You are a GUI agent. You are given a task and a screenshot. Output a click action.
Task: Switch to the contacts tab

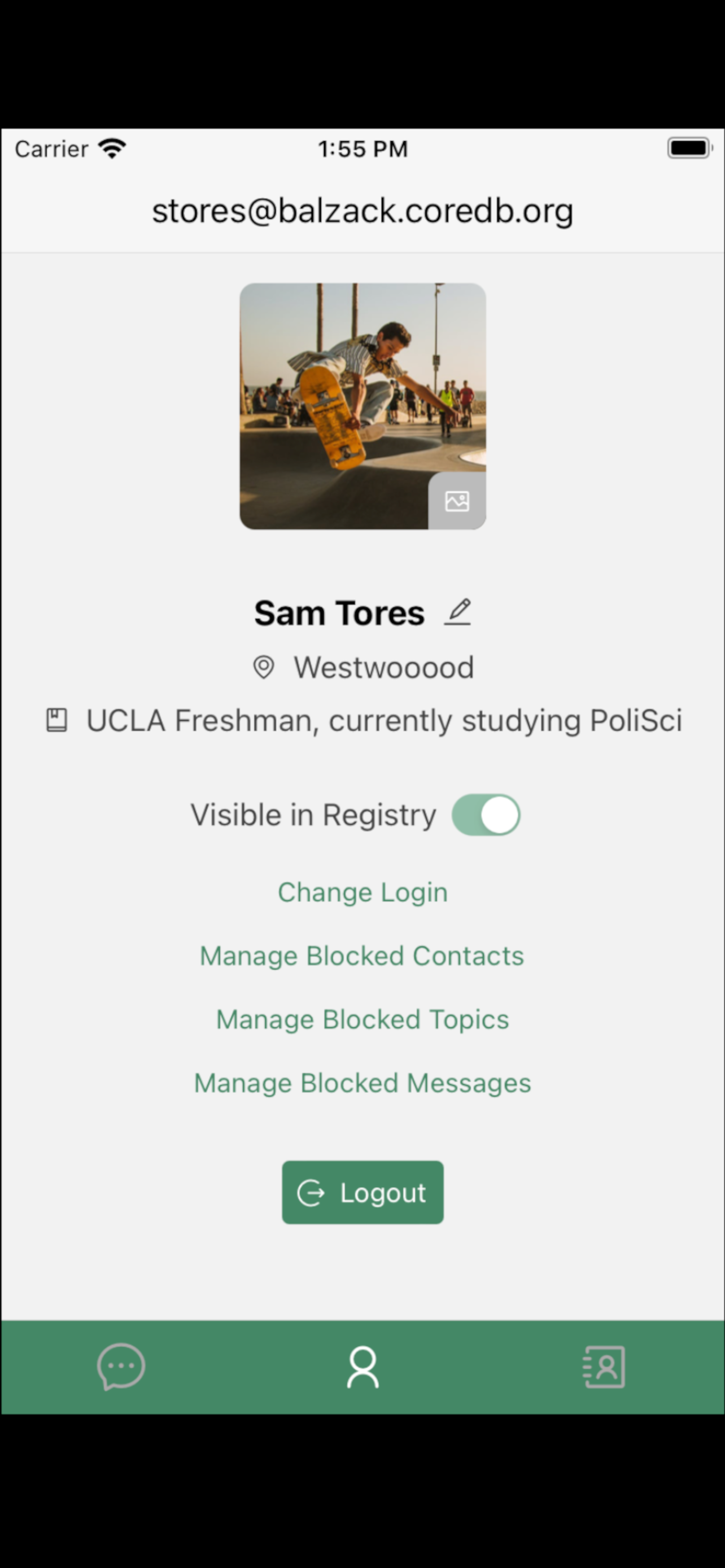pos(604,1367)
